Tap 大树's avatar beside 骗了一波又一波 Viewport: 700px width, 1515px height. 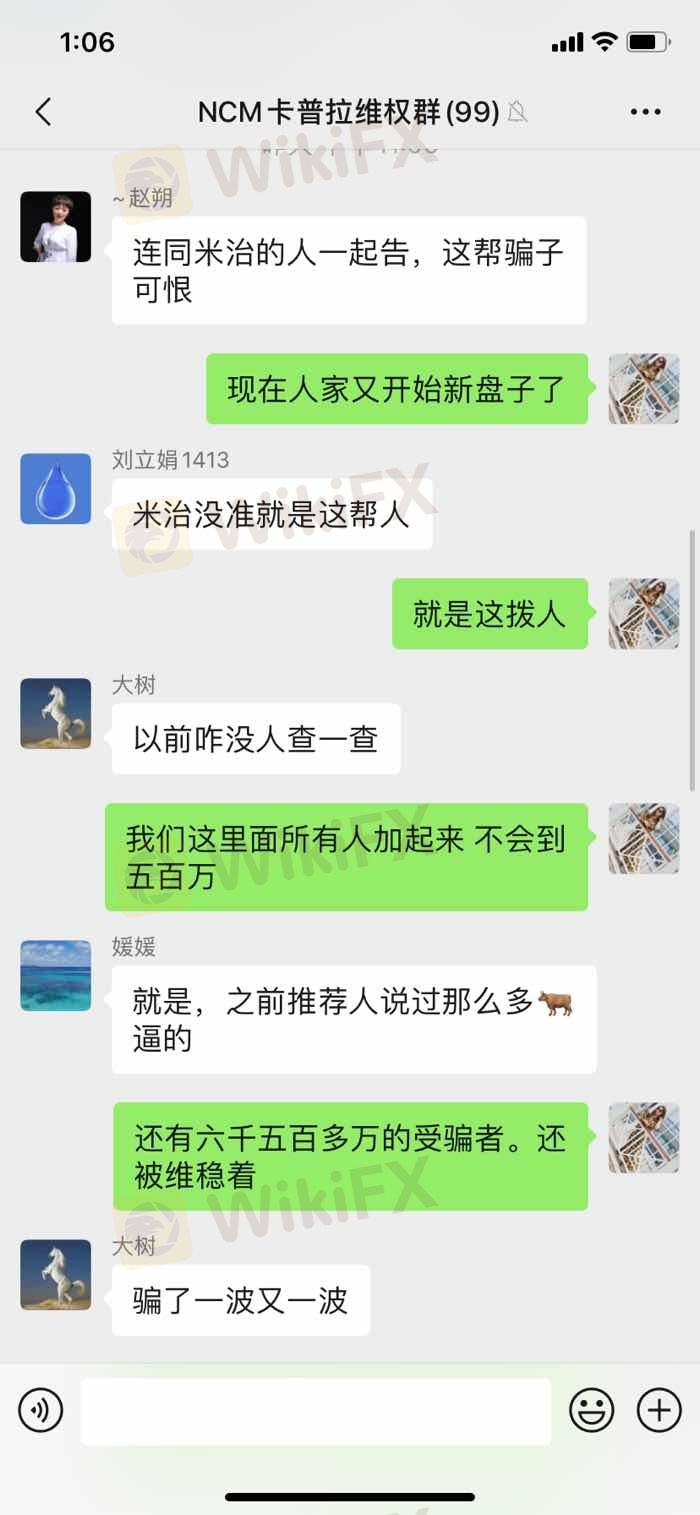[56, 1275]
